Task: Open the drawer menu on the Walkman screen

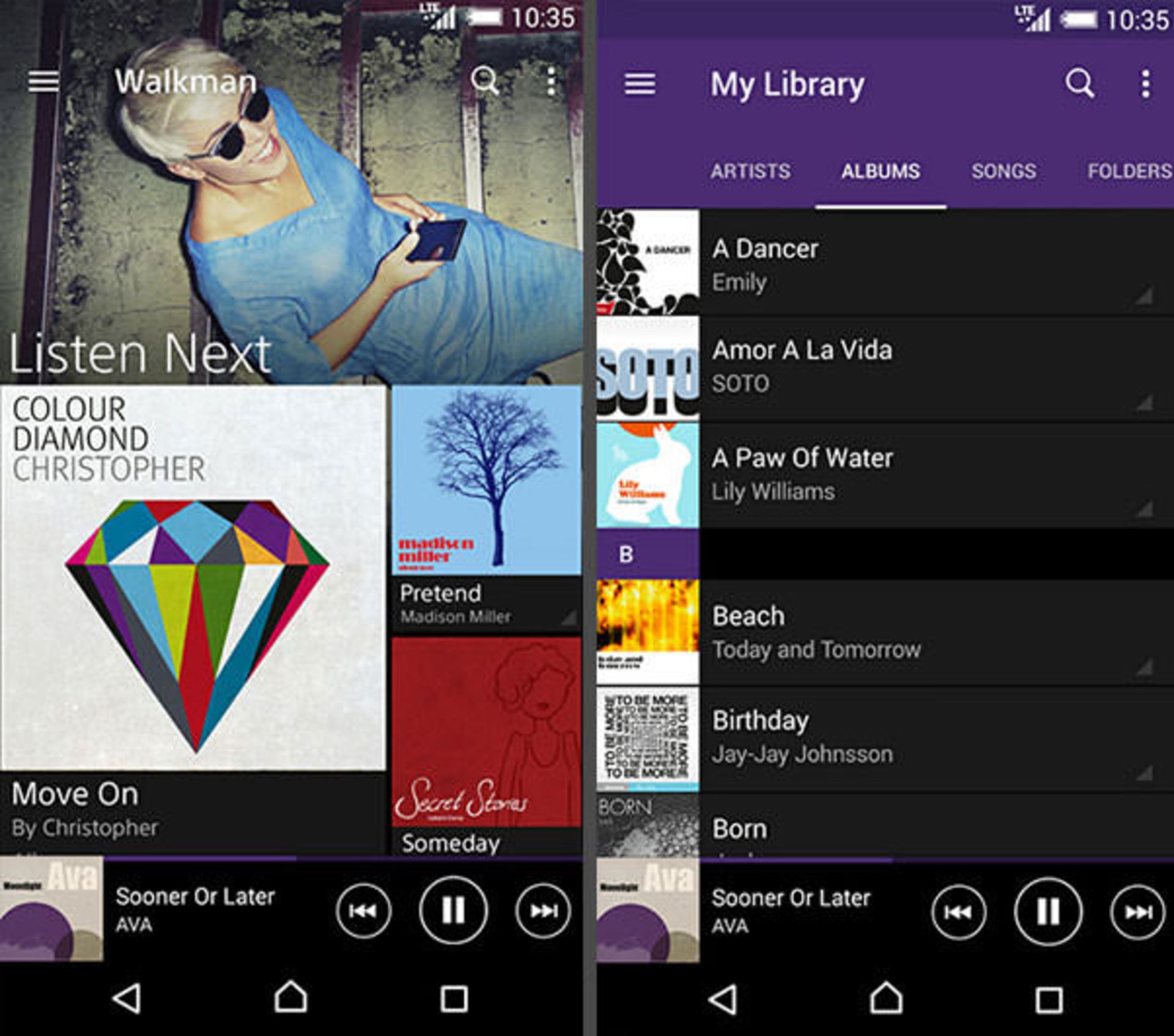Action: click(x=43, y=81)
